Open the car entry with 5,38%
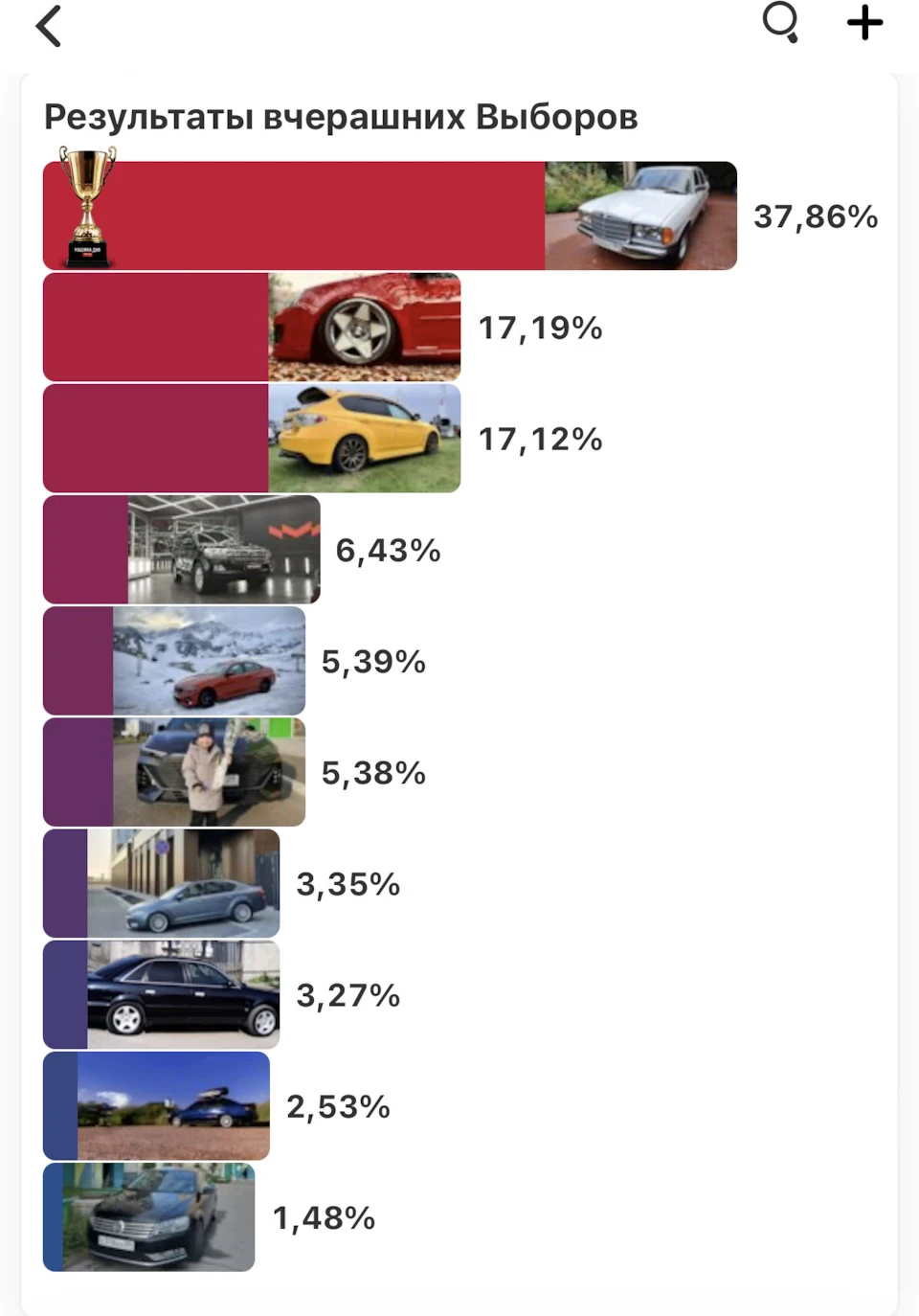This screenshot has height=1316, width=919. coord(174,771)
